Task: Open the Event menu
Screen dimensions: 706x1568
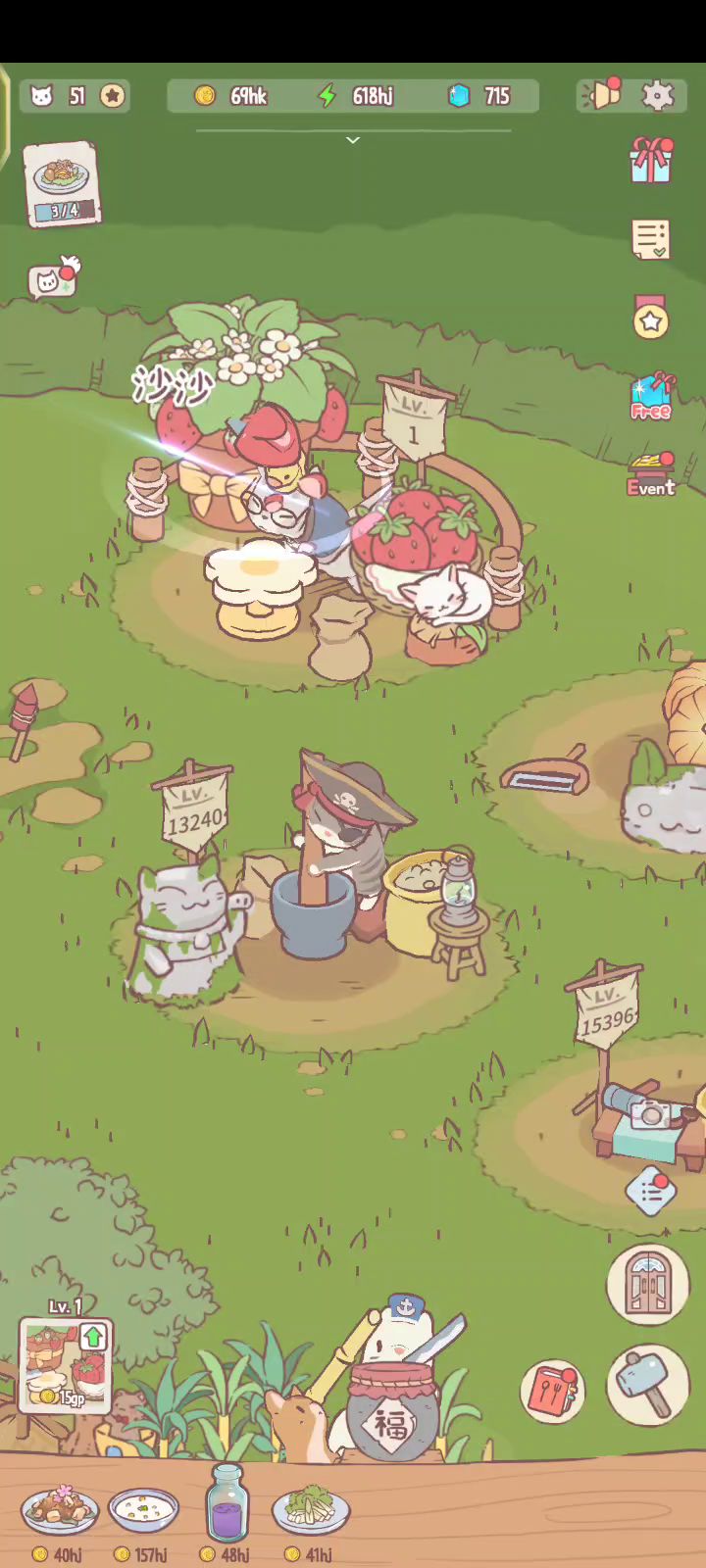Action: pos(651,474)
